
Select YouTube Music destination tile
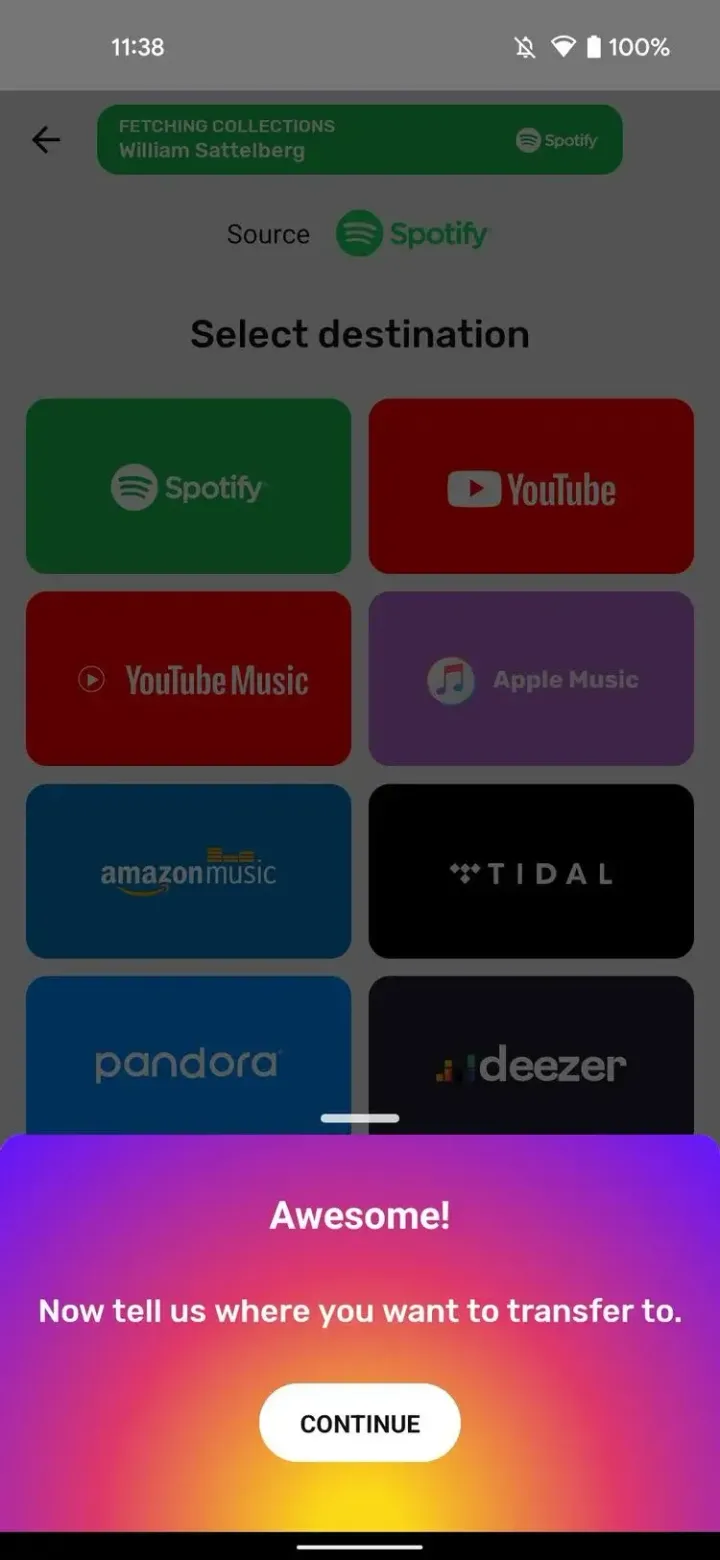pyautogui.click(x=188, y=678)
